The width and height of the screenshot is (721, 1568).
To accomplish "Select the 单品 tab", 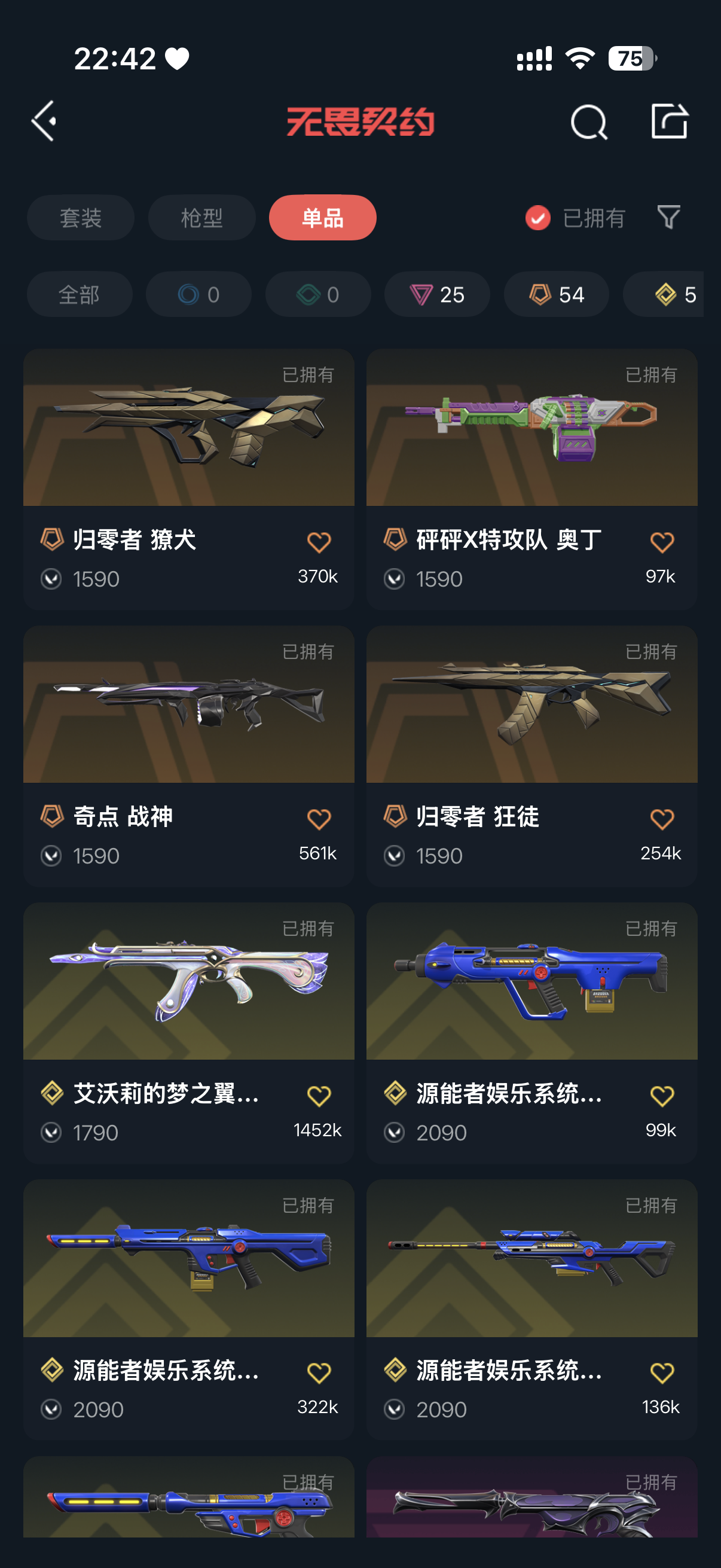I will coord(322,218).
